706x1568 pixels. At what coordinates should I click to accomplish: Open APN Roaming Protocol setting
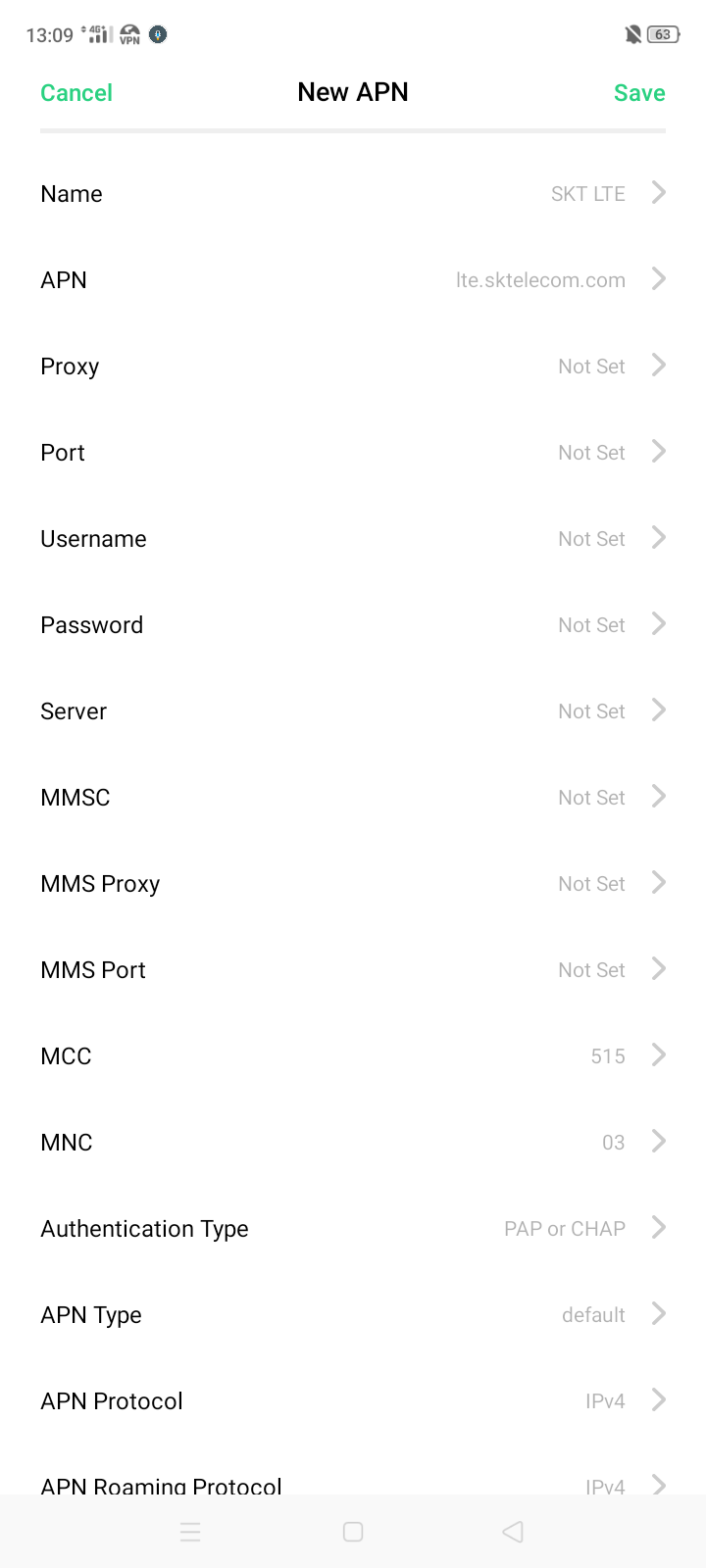[x=353, y=1470]
